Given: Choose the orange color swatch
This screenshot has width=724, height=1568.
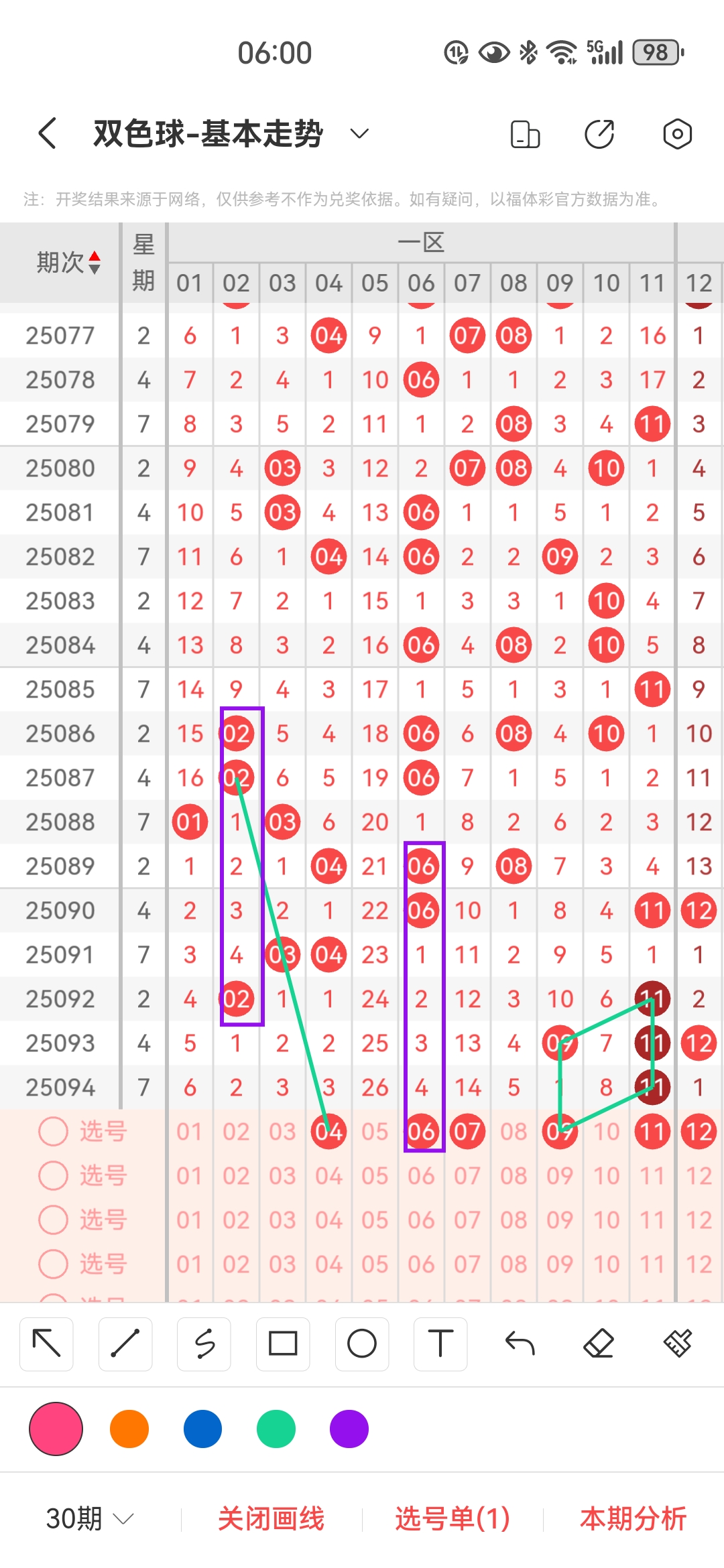Looking at the screenshot, I should (129, 1429).
